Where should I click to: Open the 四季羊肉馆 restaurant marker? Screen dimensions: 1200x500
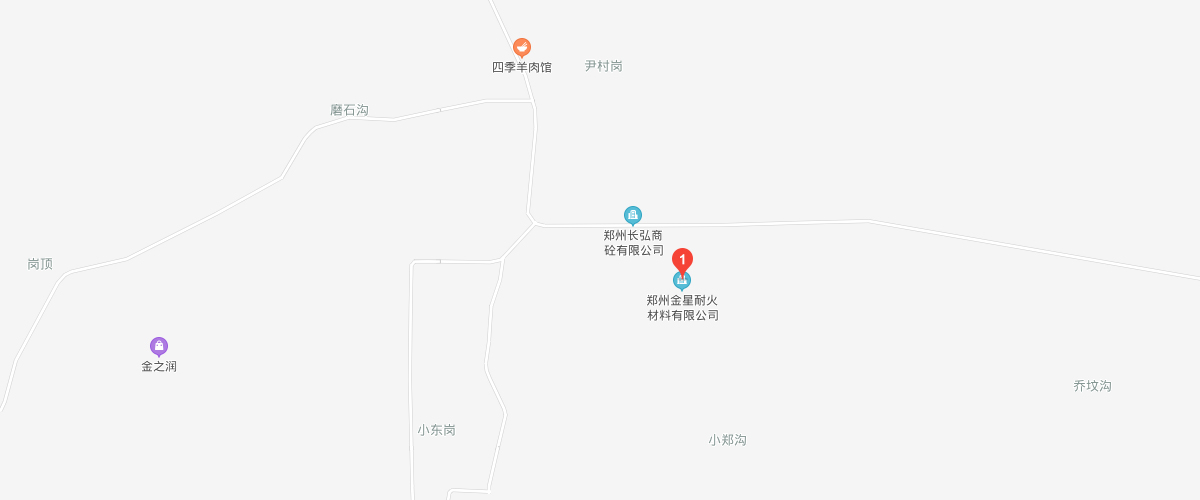pos(522,47)
